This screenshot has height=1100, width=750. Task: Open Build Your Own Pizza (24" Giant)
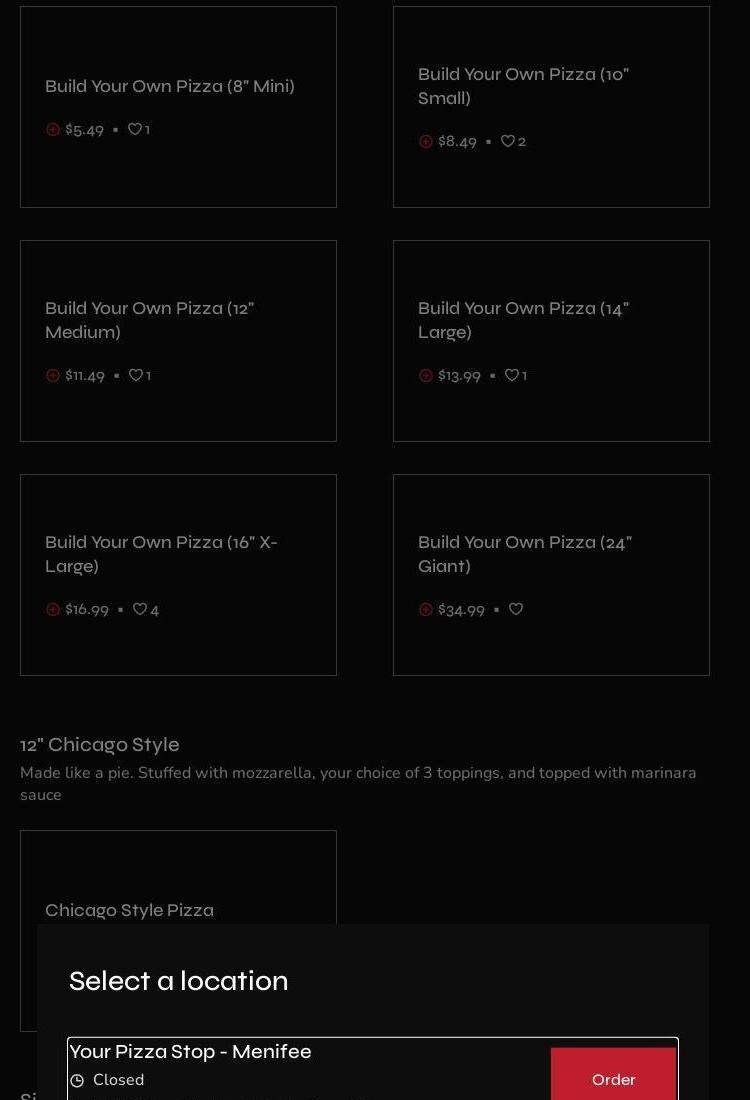[525, 554]
